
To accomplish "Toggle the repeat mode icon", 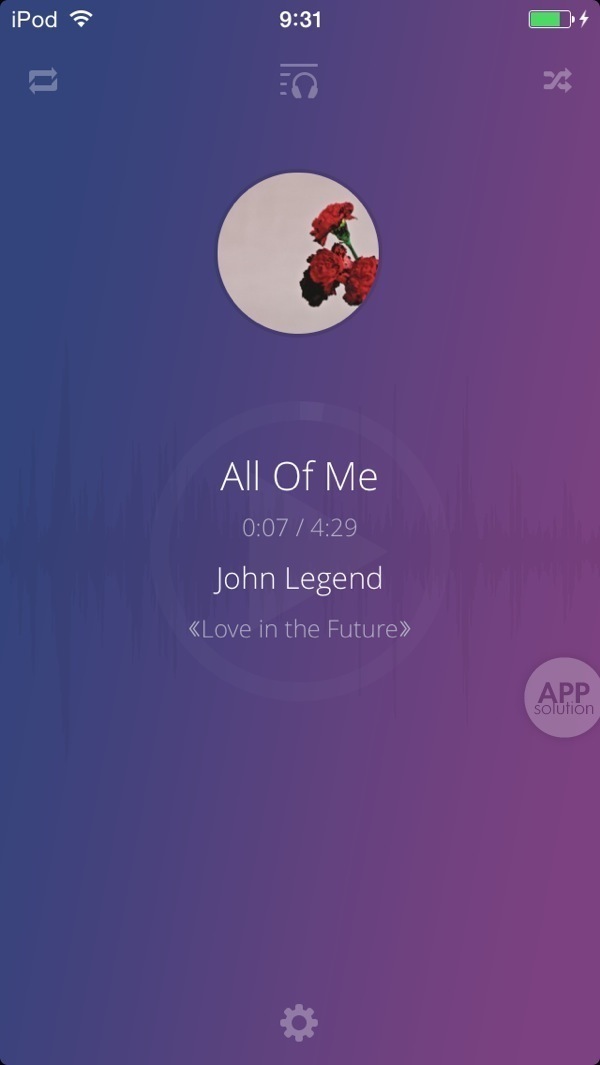I will click(43, 81).
